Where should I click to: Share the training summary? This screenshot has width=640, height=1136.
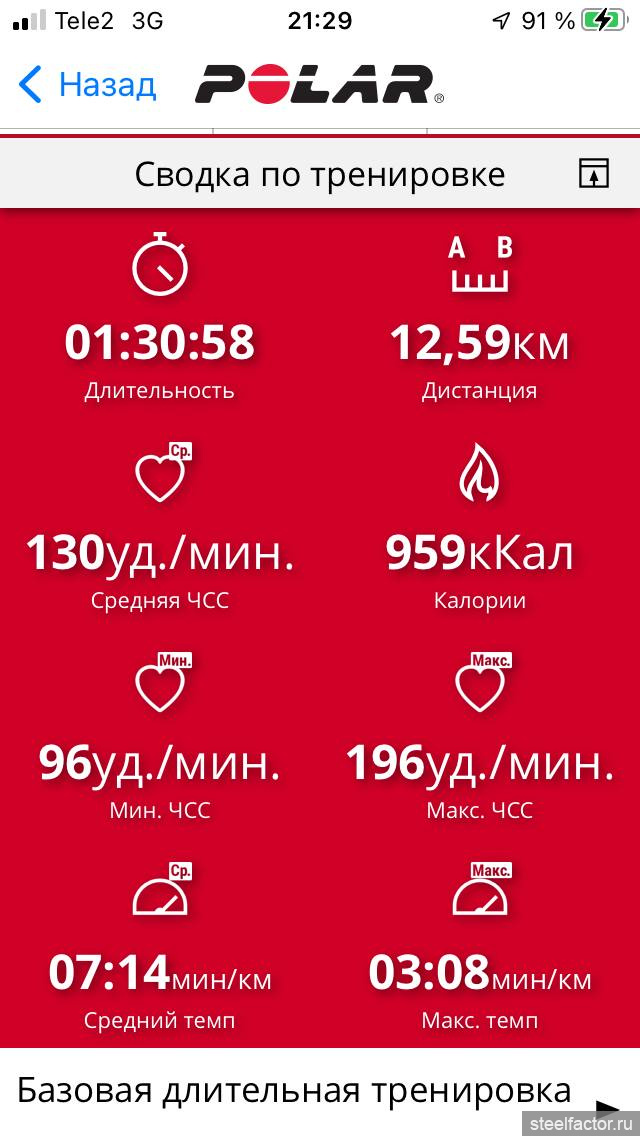click(594, 174)
